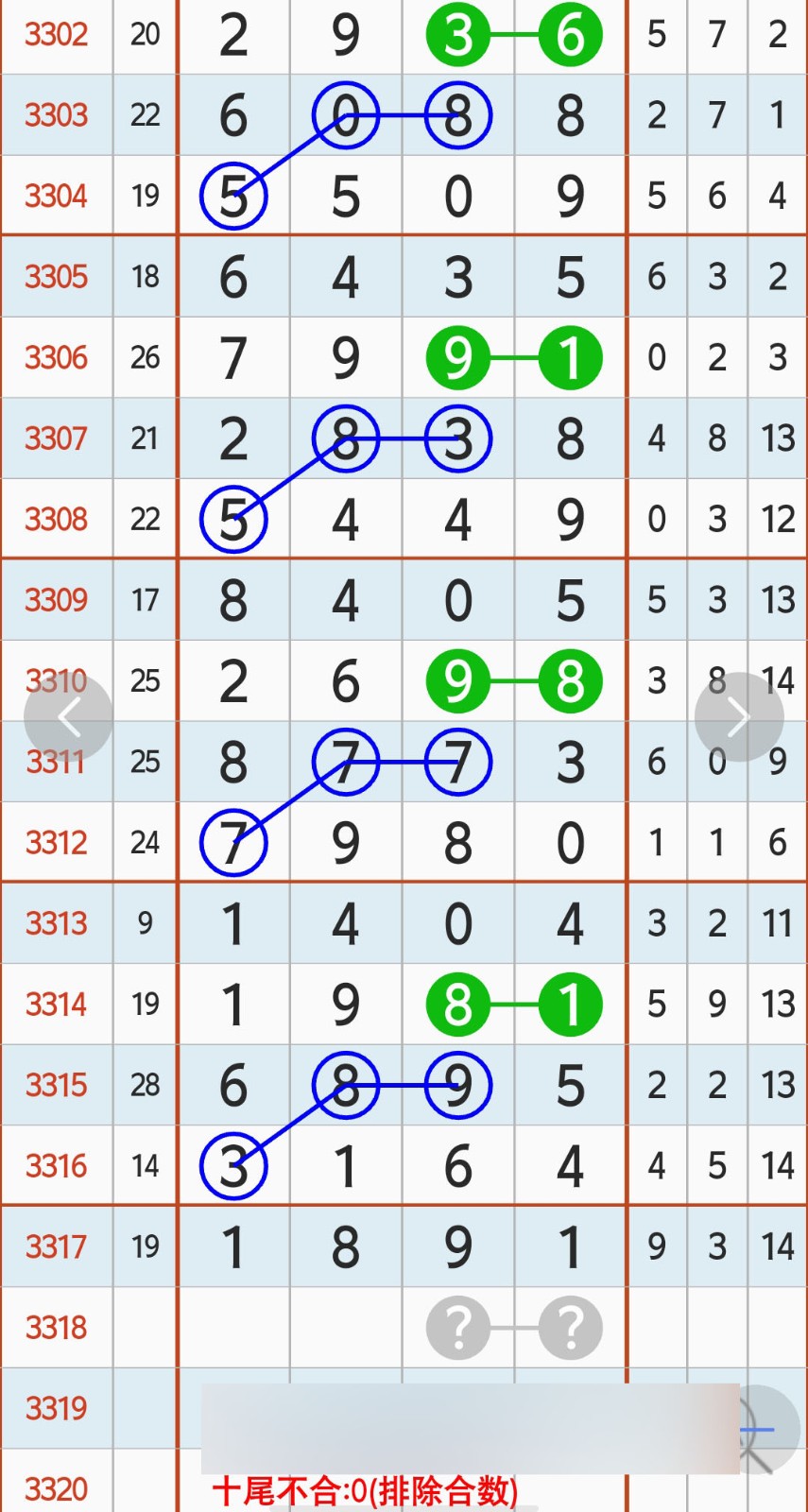Select the period 3302 row label

(x=57, y=35)
